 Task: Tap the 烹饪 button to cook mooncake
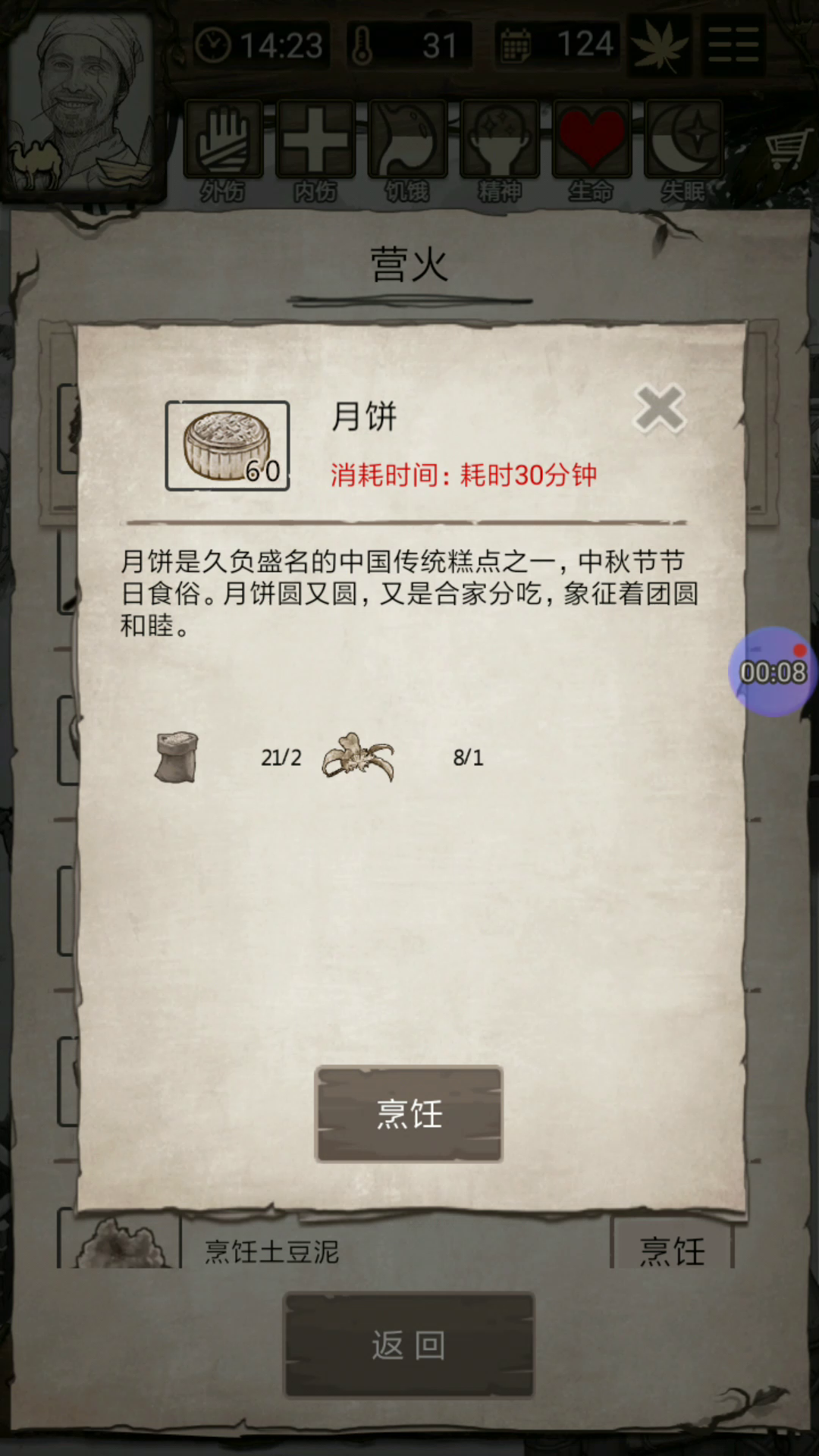[x=409, y=1113]
